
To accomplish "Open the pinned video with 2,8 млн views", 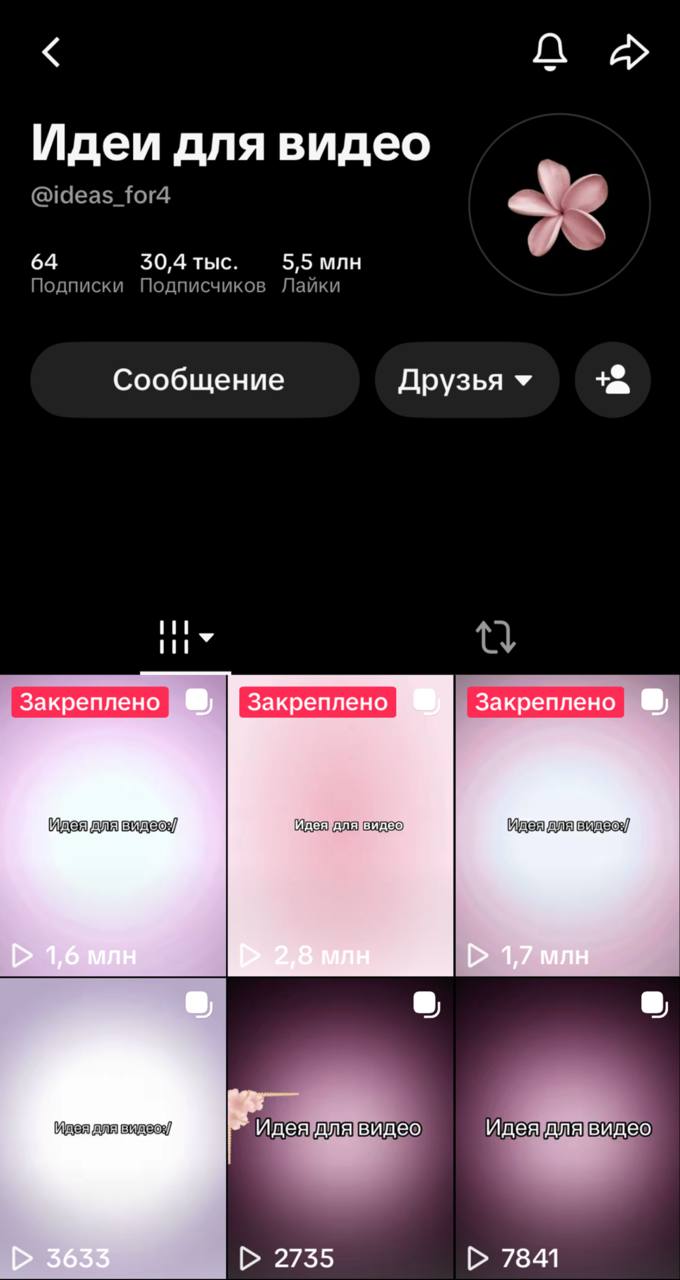I will [x=340, y=825].
